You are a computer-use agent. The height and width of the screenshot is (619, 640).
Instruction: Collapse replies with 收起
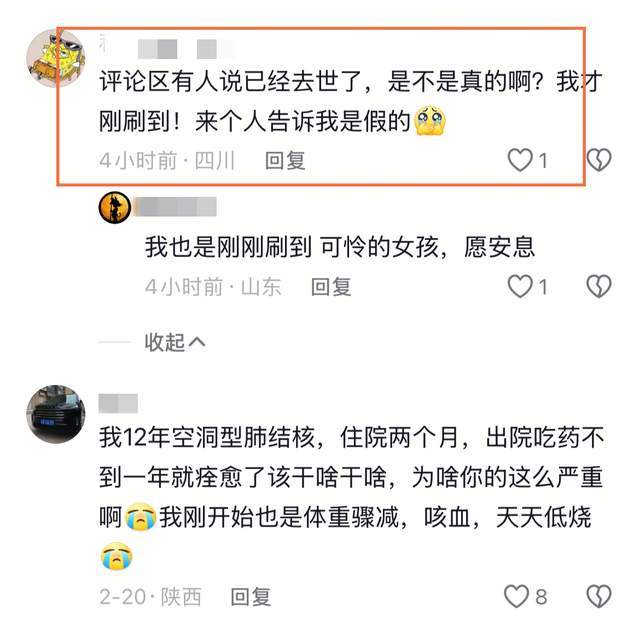176,342
